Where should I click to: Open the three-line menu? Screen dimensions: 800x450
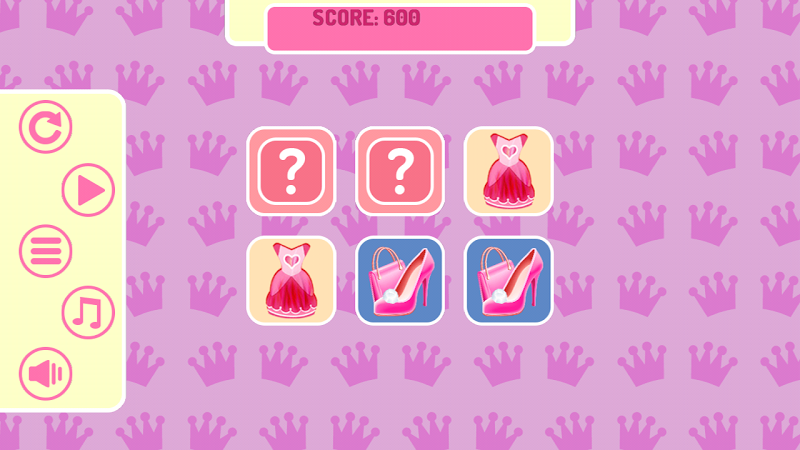[x=46, y=251]
